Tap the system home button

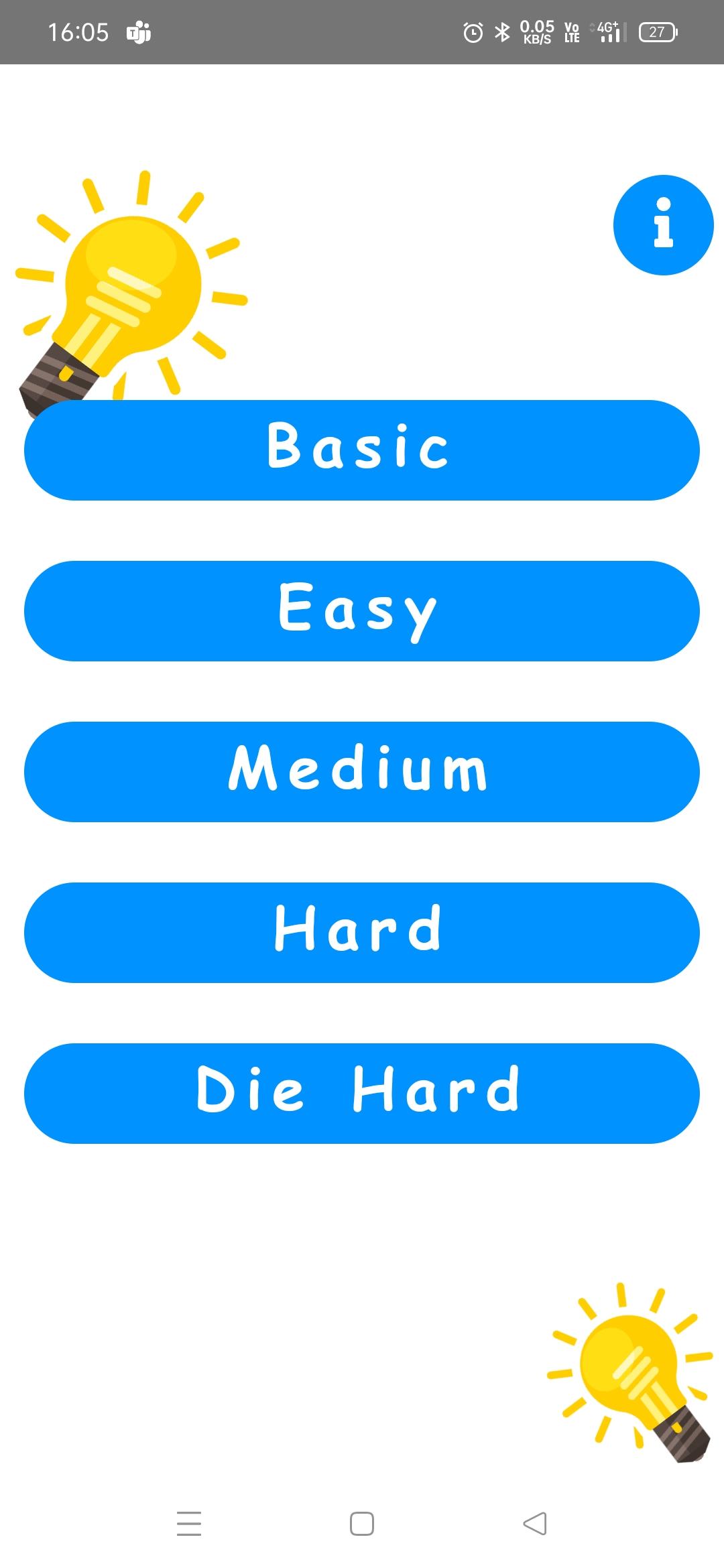pyautogui.click(x=362, y=1524)
